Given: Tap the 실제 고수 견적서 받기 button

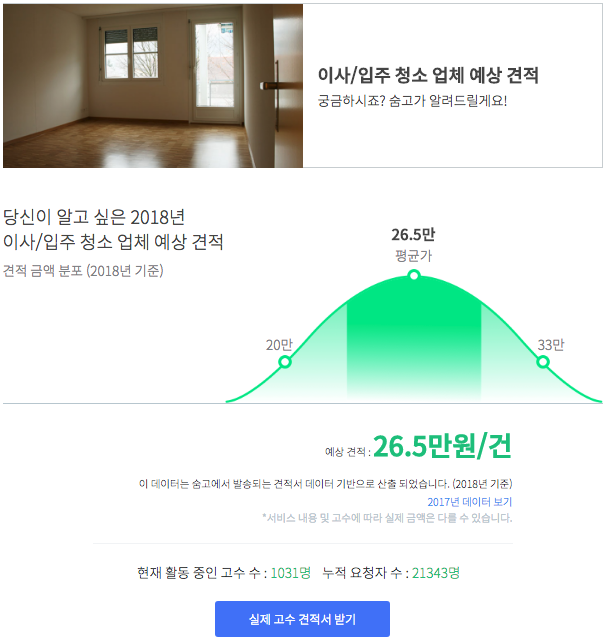Looking at the screenshot, I should (x=302, y=619).
